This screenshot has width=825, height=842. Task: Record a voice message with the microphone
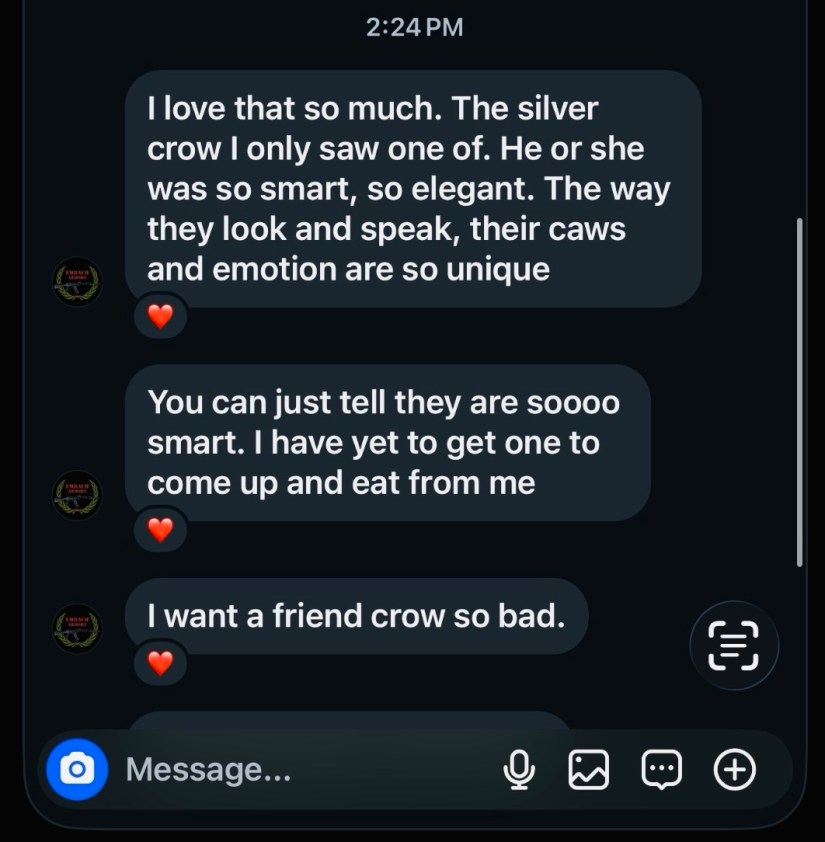point(518,769)
